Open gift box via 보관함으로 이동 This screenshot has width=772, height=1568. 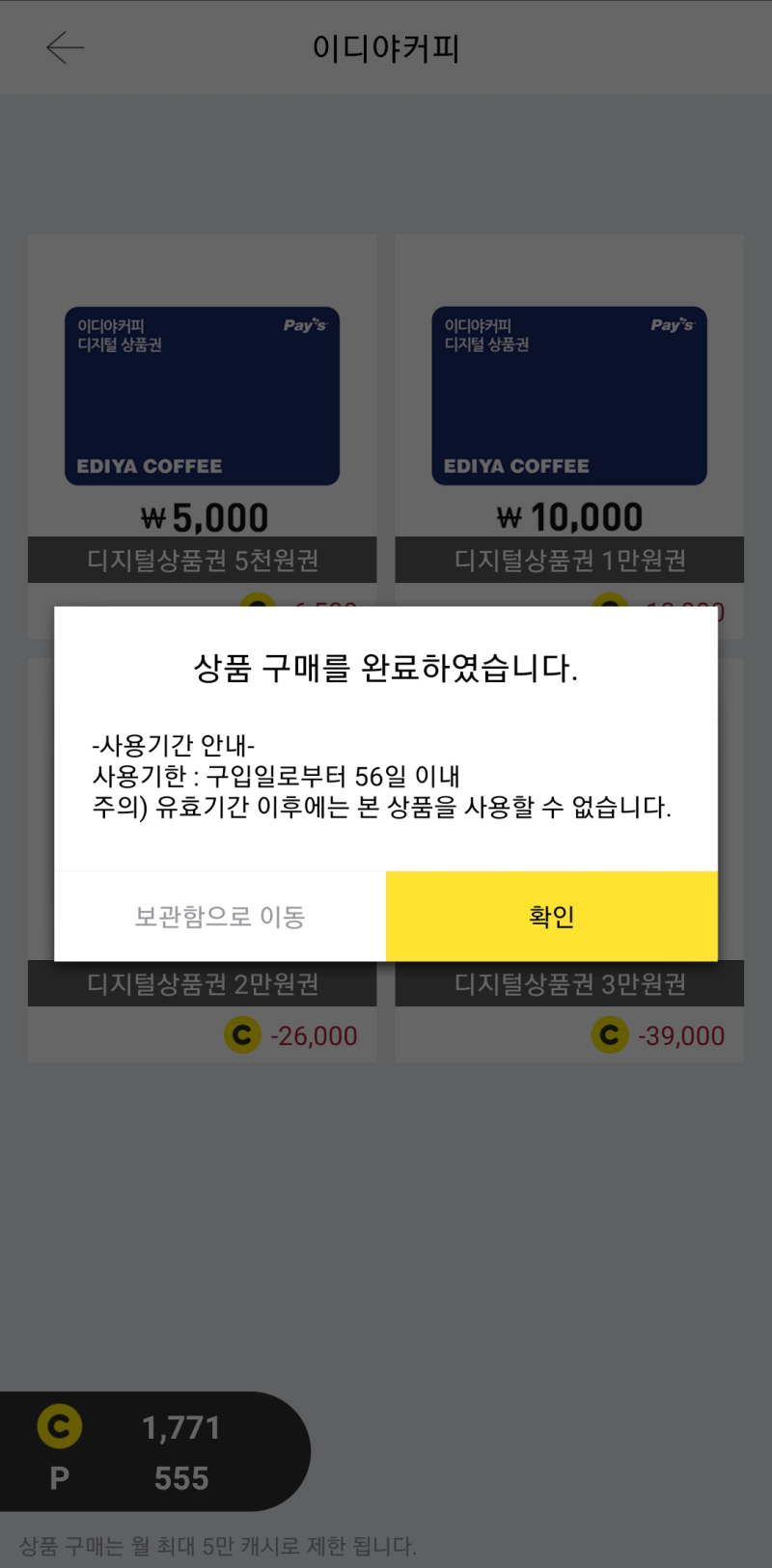click(220, 917)
